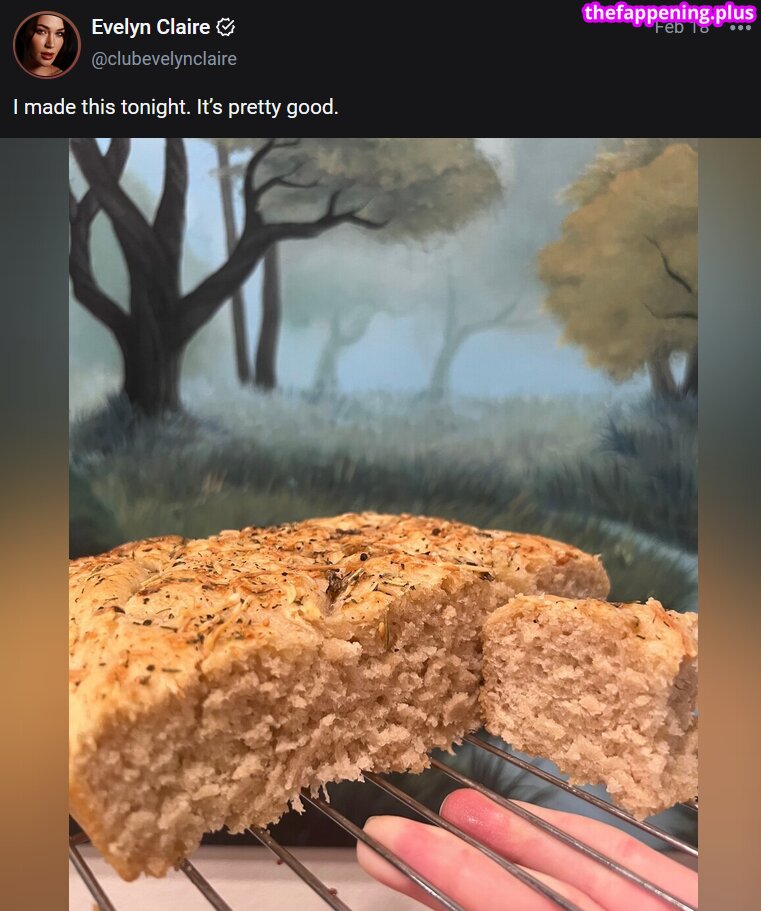This screenshot has width=761, height=911.
Task: Open Evelyn Claire's profile picture
Action: click(46, 44)
